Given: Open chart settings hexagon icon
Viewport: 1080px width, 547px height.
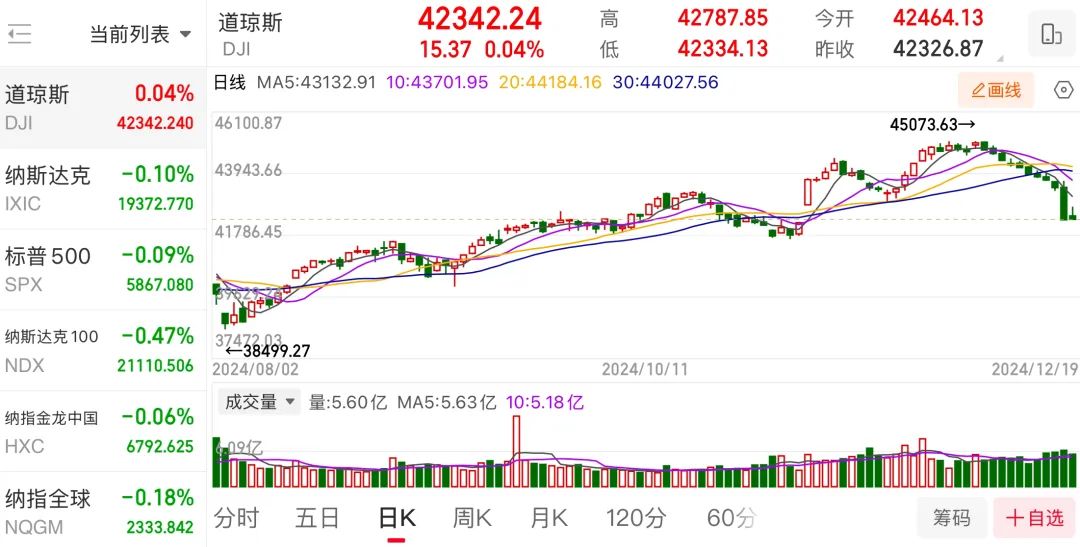Looking at the screenshot, I should (1064, 91).
